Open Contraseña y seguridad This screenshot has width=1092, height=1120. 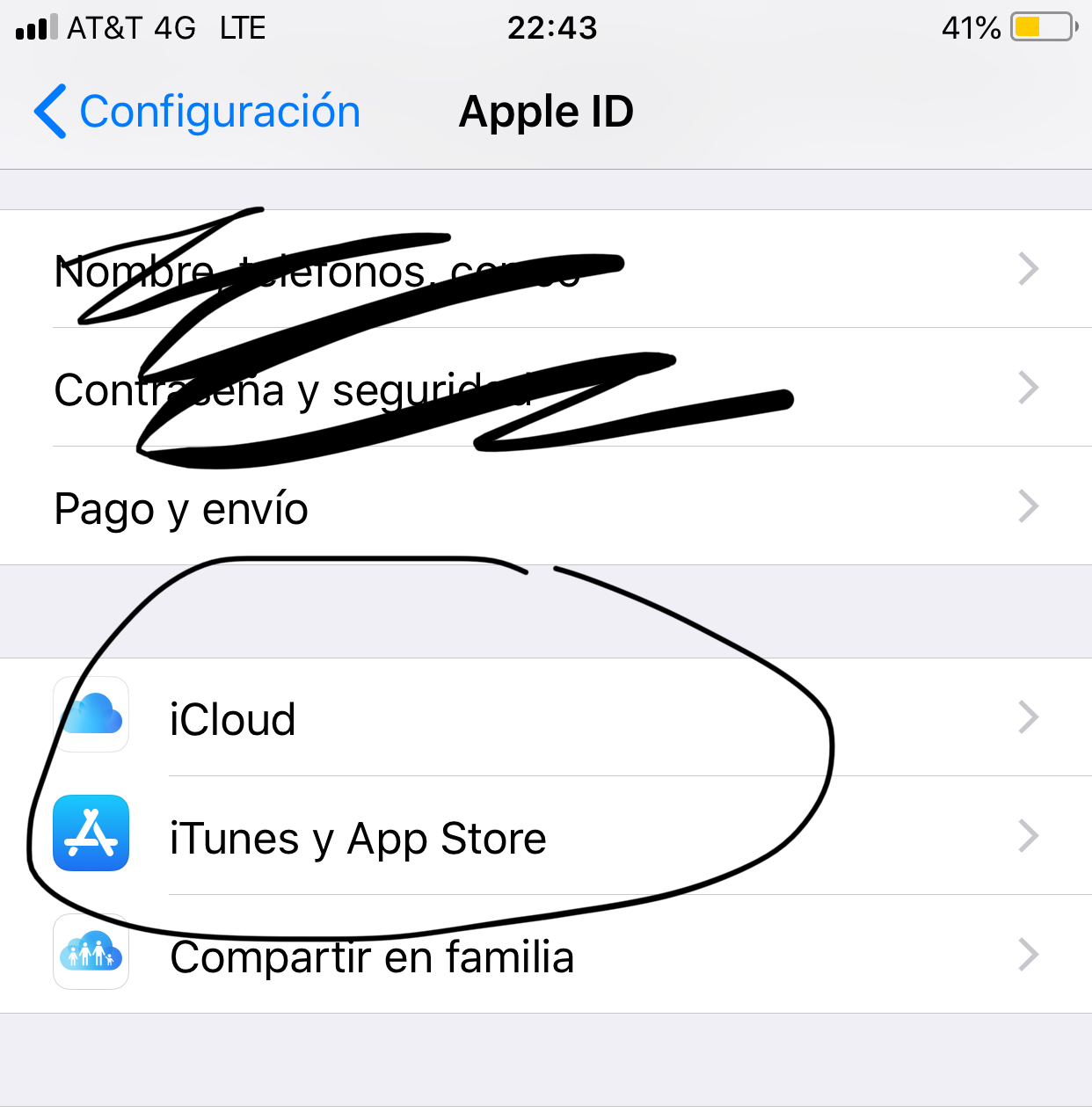click(545, 388)
